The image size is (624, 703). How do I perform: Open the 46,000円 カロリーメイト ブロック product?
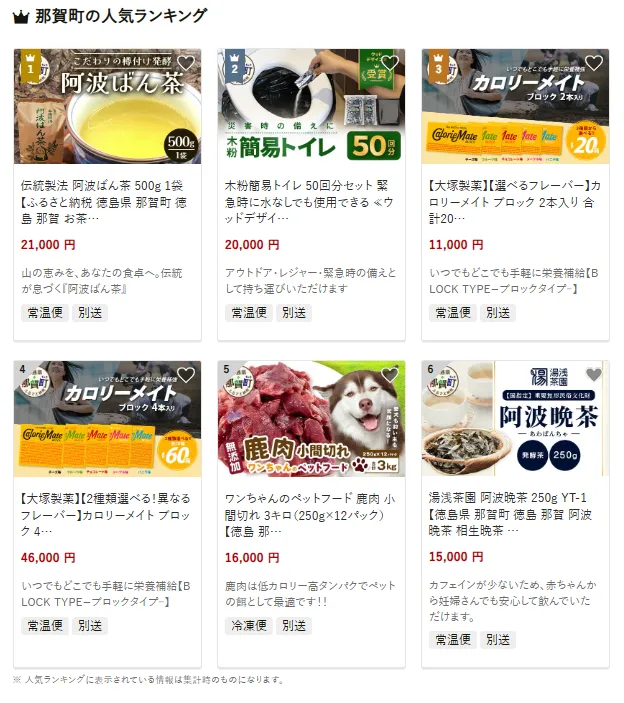click(107, 514)
